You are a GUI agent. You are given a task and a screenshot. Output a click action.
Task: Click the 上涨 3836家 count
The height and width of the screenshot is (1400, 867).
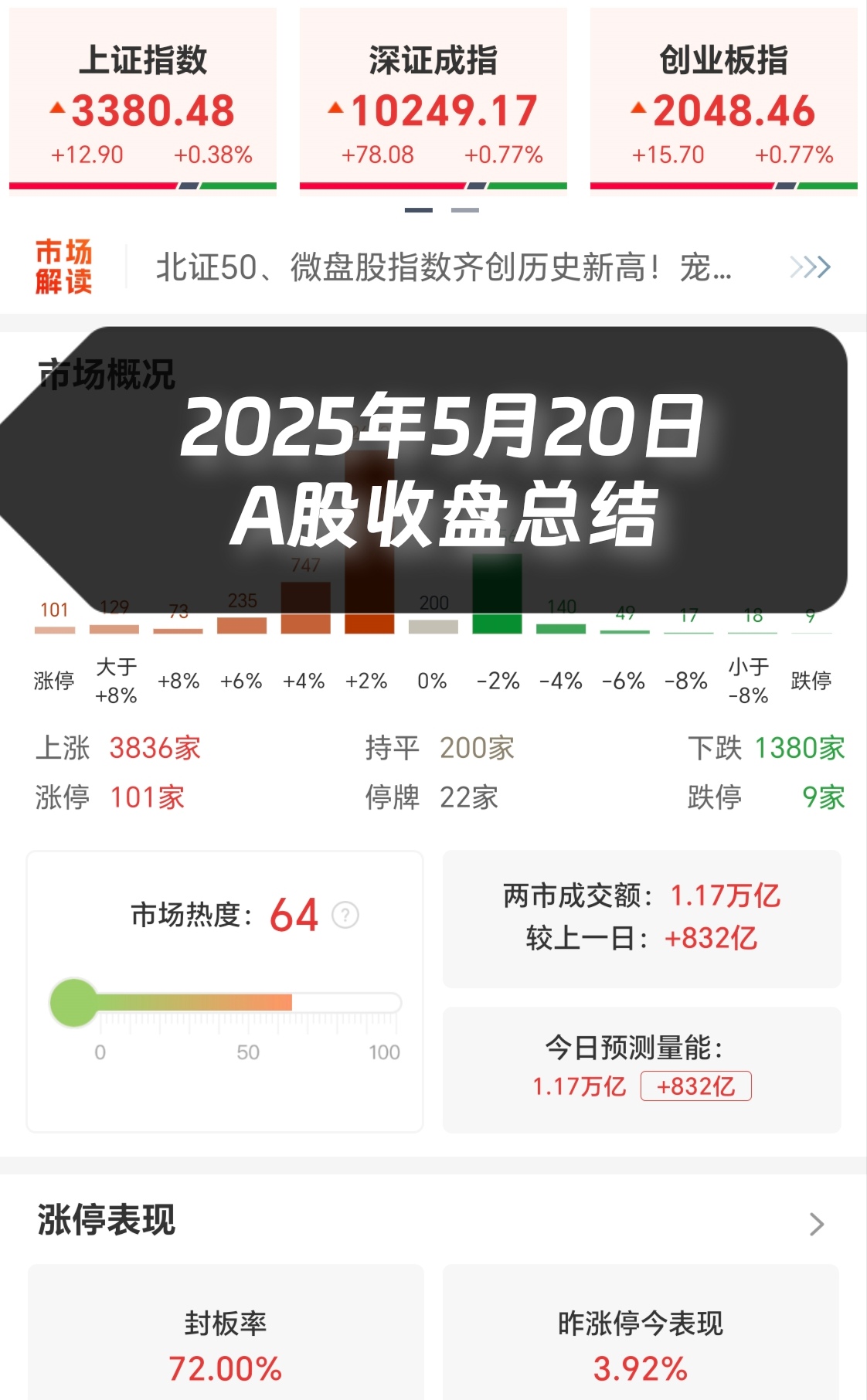[x=154, y=749]
